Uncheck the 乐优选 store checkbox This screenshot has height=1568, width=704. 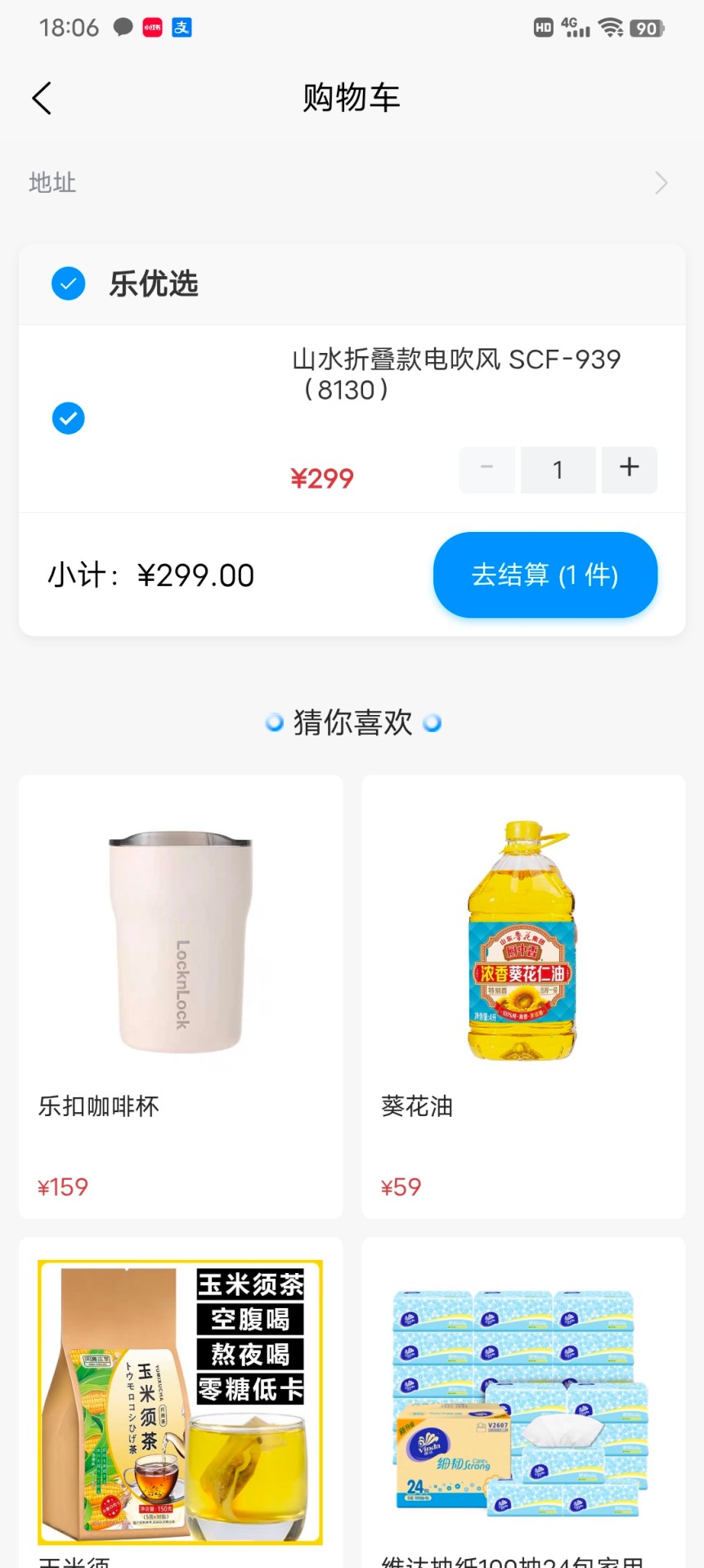[69, 284]
